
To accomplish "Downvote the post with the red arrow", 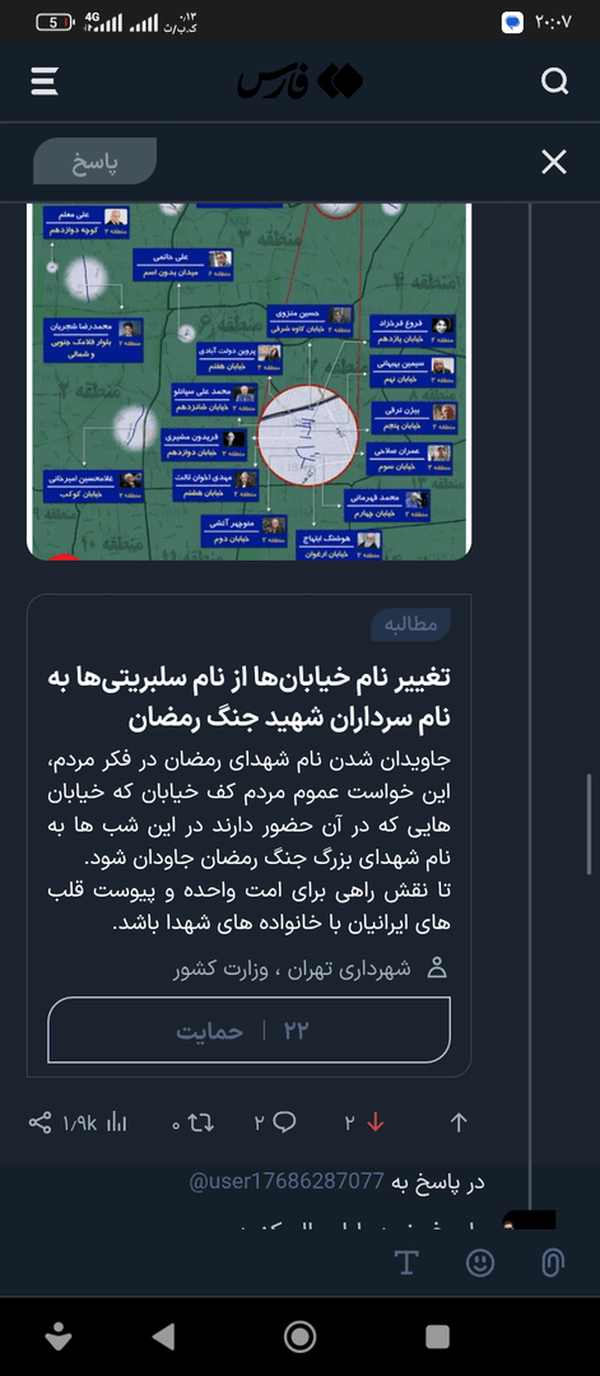I will pyautogui.click(x=375, y=1123).
